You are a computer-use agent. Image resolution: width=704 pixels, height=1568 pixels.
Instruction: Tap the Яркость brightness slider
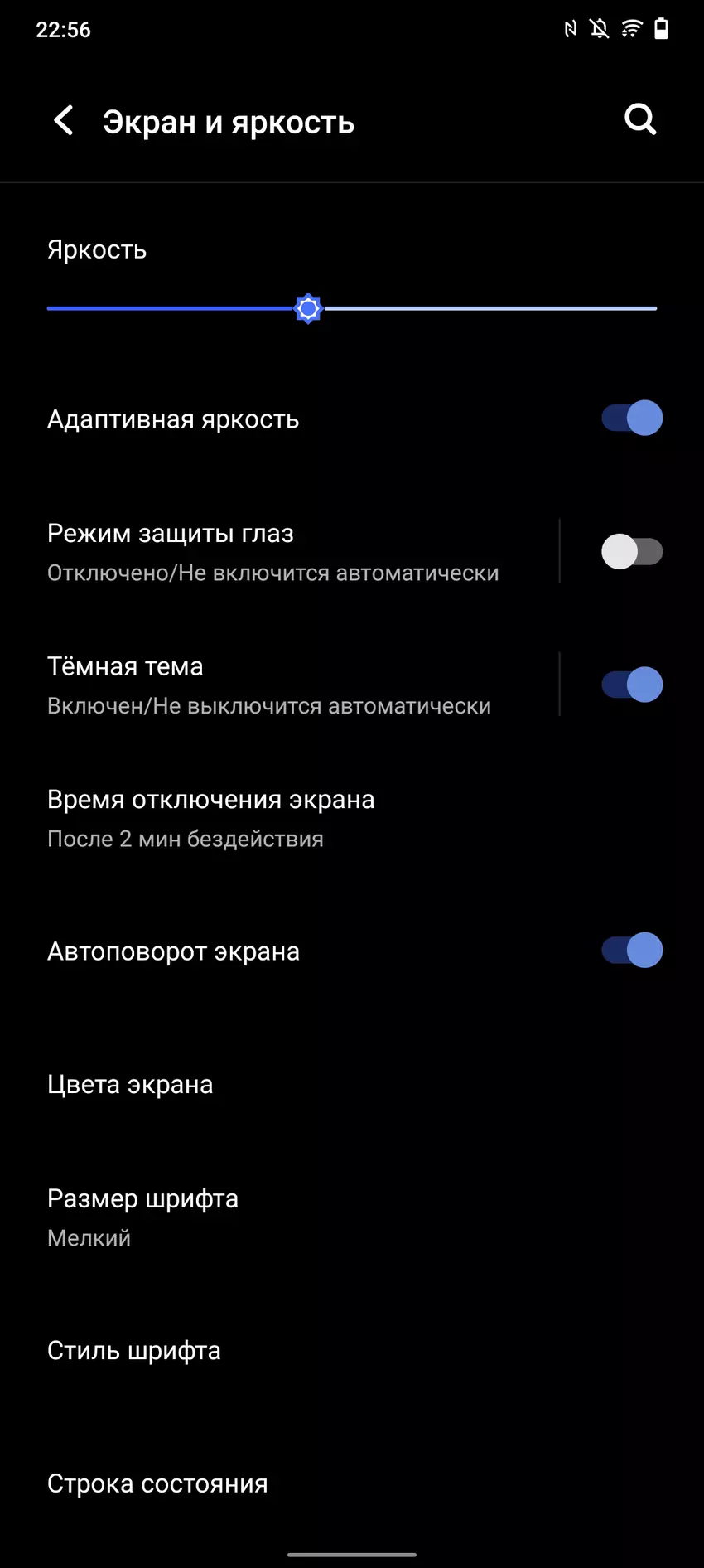tap(351, 309)
